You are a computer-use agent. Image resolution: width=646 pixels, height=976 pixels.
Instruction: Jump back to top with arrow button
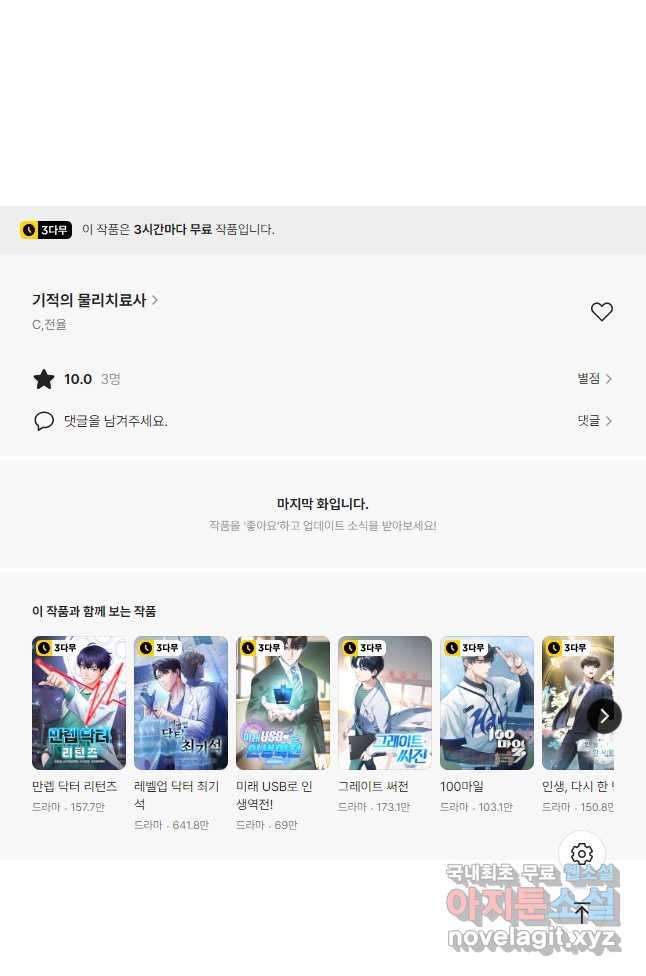582,912
